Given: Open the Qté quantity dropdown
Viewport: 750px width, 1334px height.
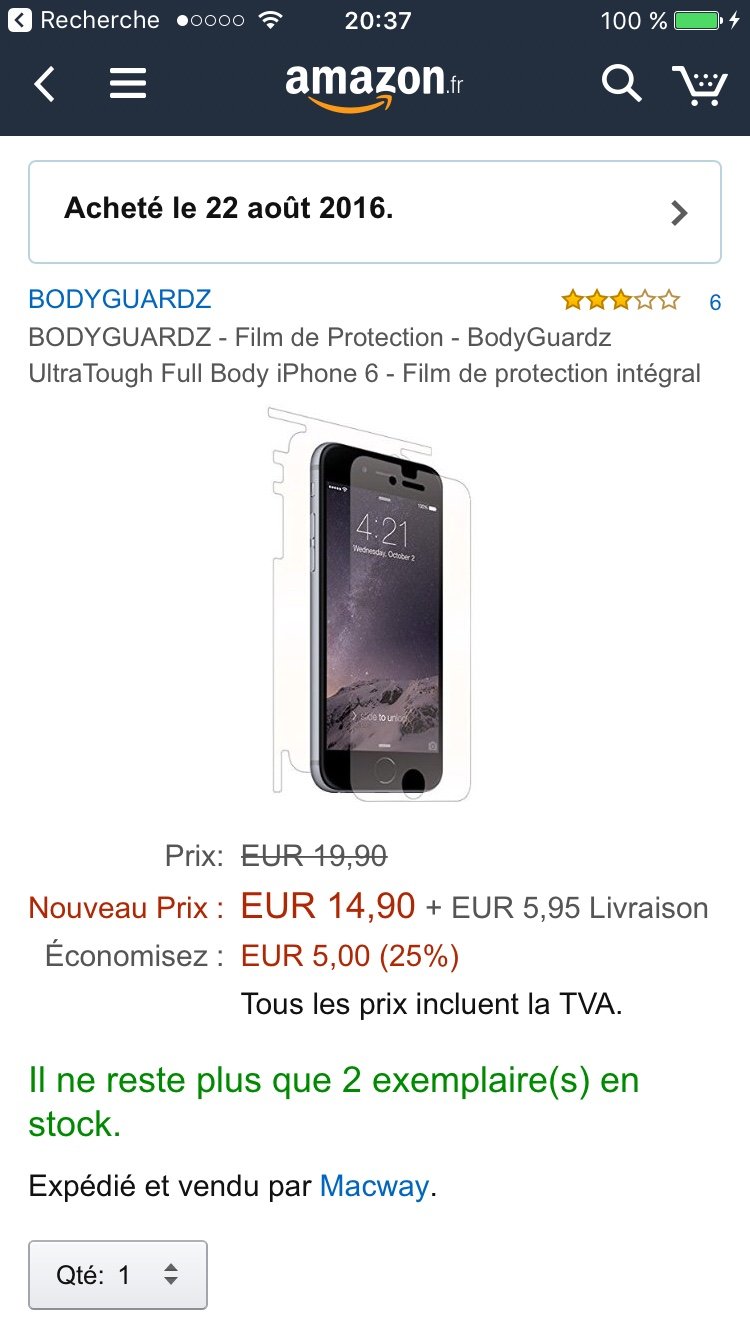Looking at the screenshot, I should click(118, 1275).
